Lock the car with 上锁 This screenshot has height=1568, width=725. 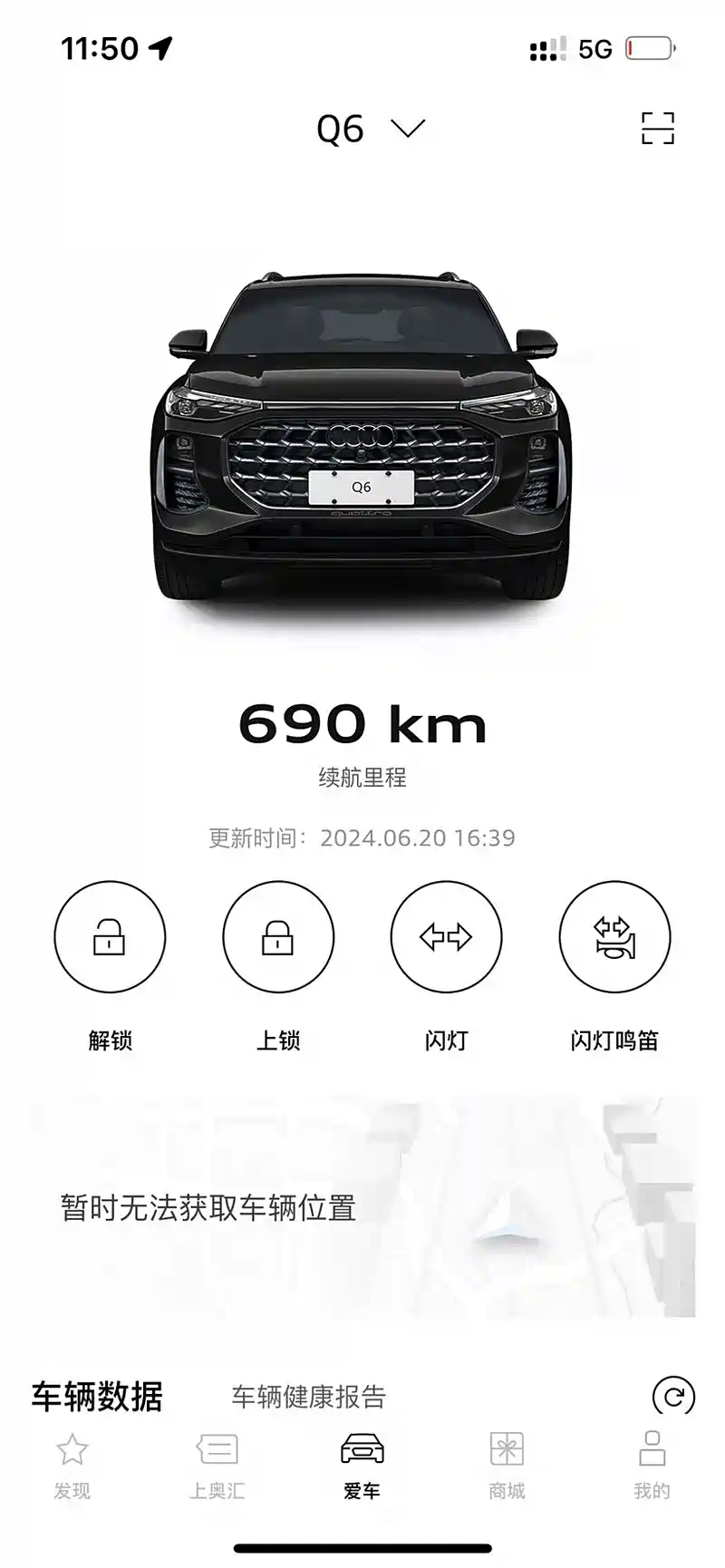coord(278,937)
